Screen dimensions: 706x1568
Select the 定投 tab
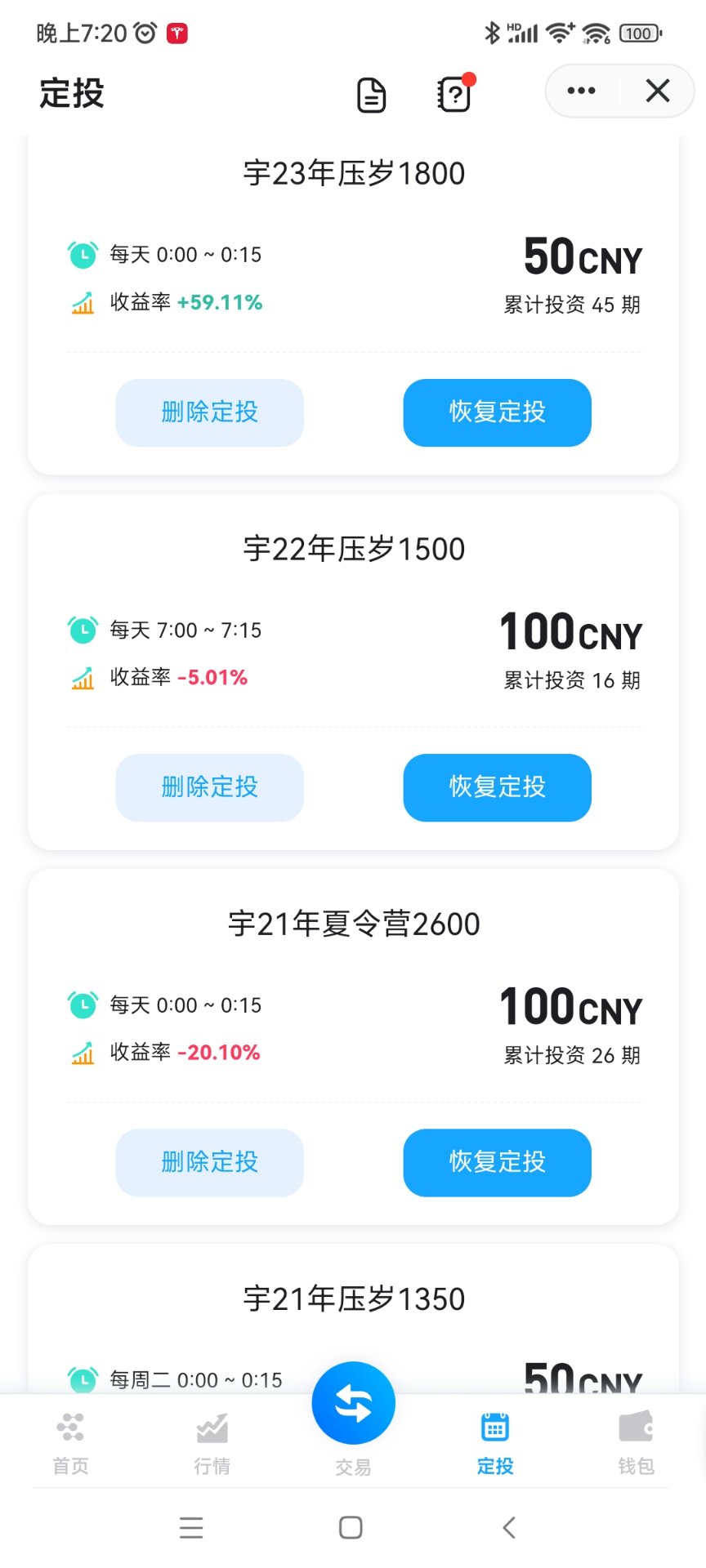pyautogui.click(x=495, y=1443)
